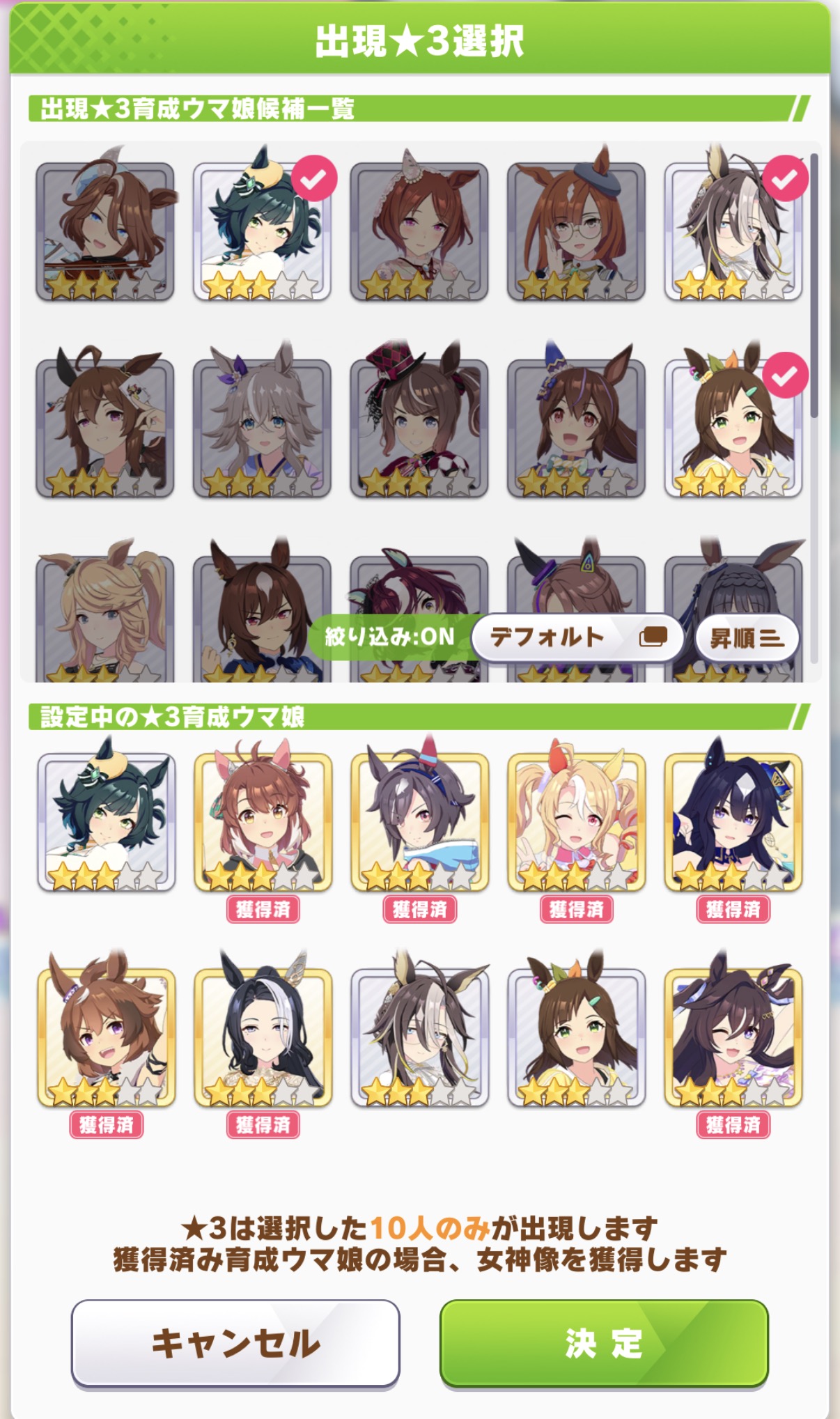The image size is (840, 1419).
Task: Deselect the checked candidate with green hairclip
Action: coord(733,426)
